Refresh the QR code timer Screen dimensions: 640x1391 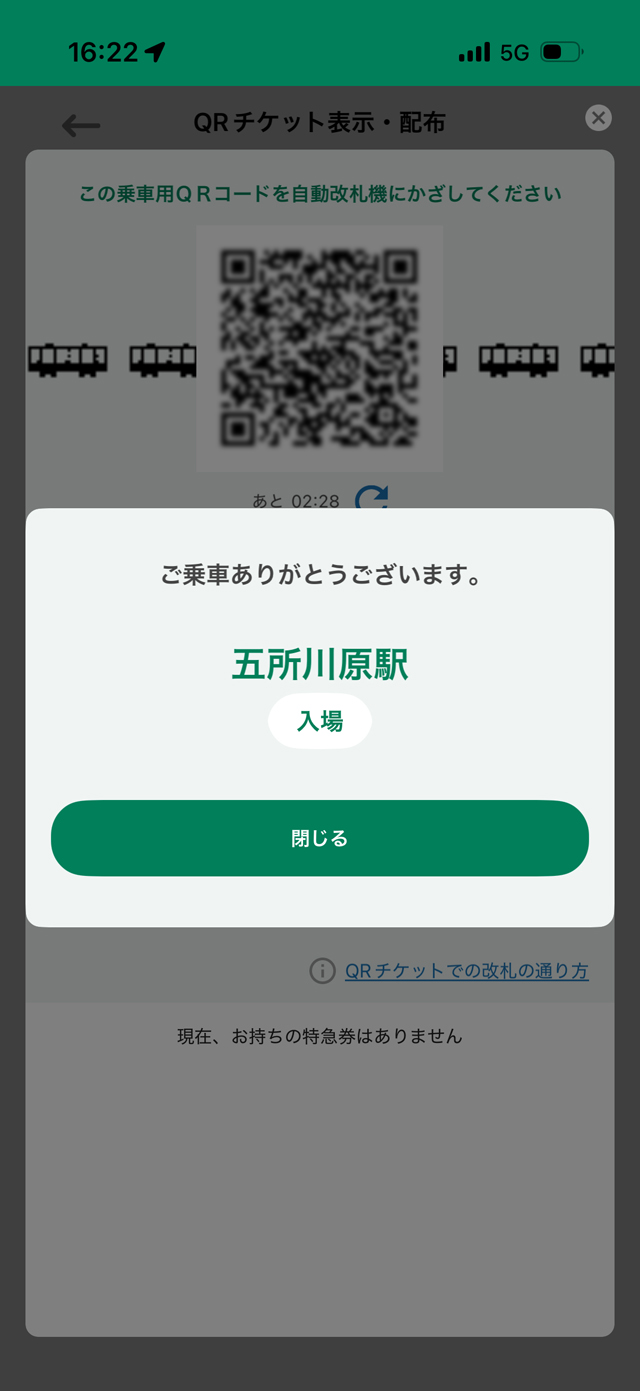point(372,497)
